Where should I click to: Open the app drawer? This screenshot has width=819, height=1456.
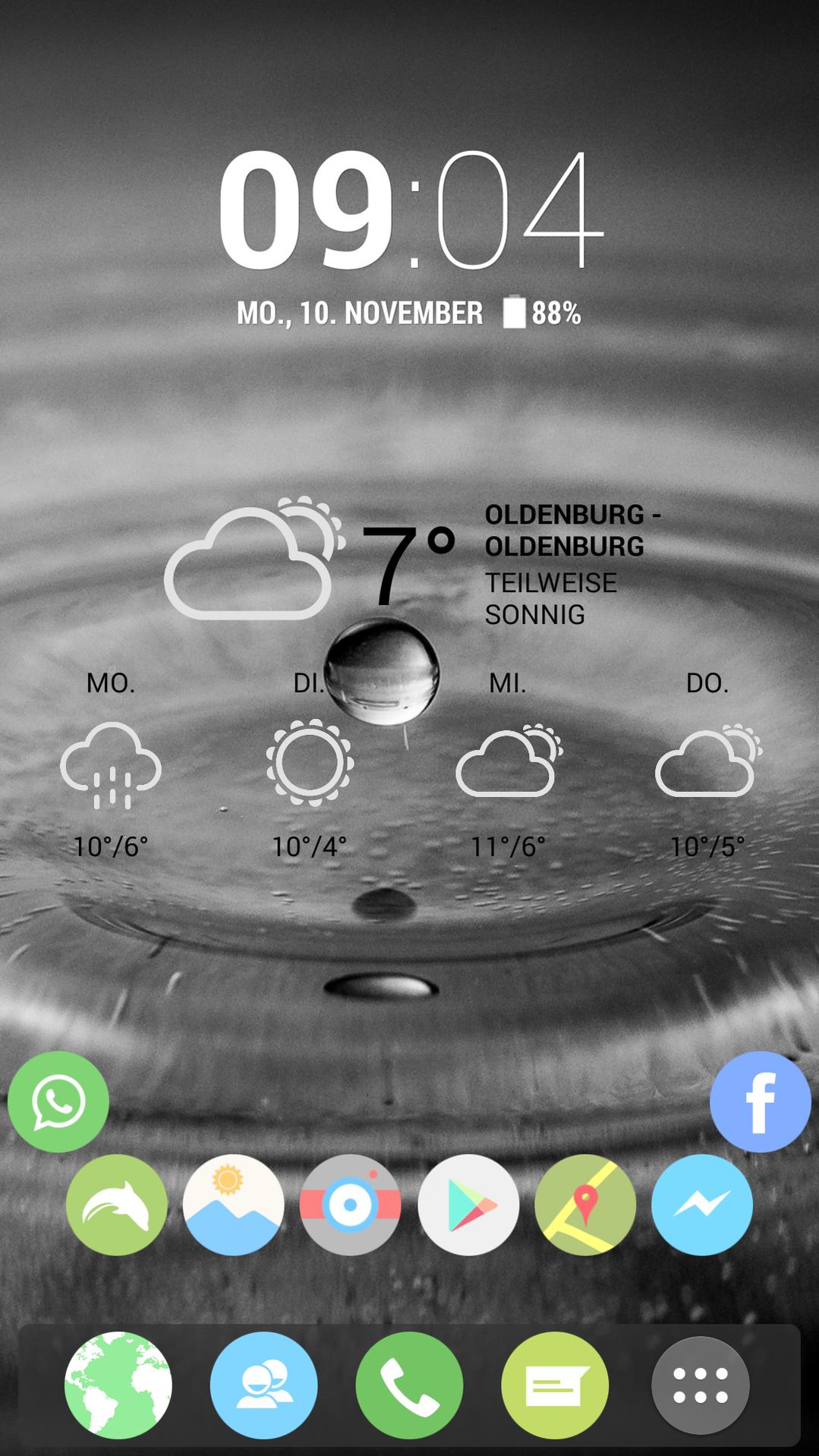pos(701,1385)
